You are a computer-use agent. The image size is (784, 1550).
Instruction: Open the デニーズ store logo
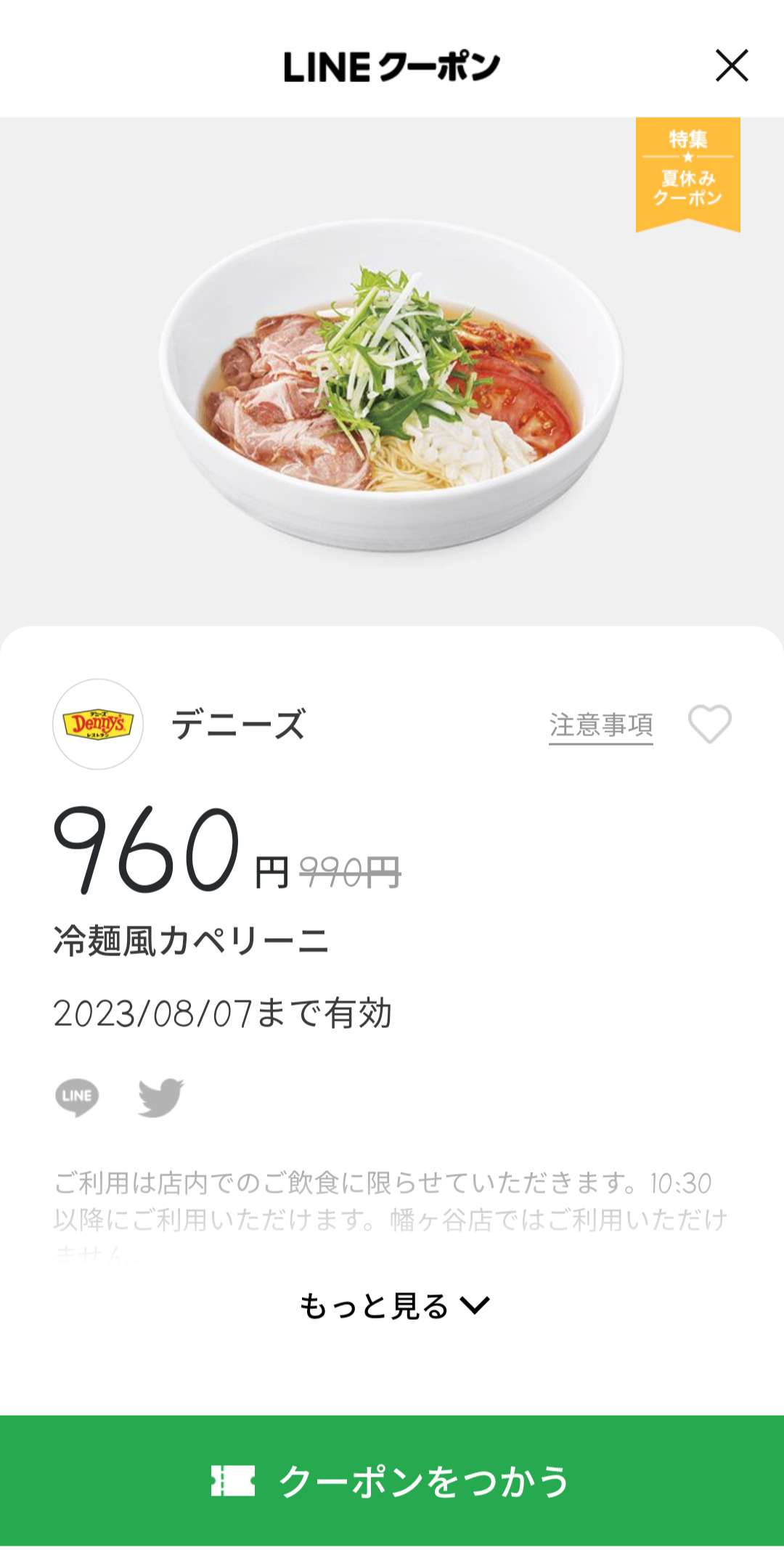pyautogui.click(x=98, y=725)
